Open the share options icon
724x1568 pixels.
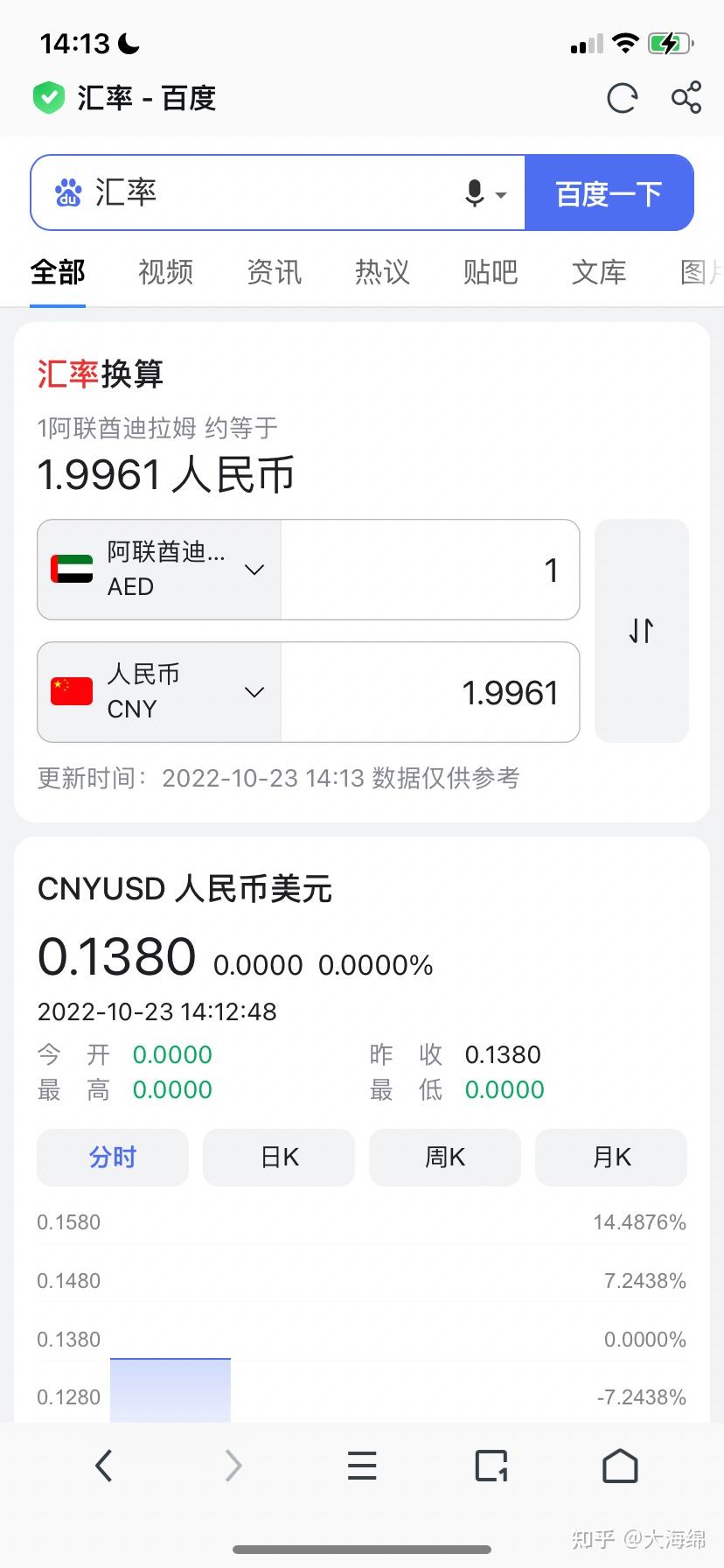[687, 99]
